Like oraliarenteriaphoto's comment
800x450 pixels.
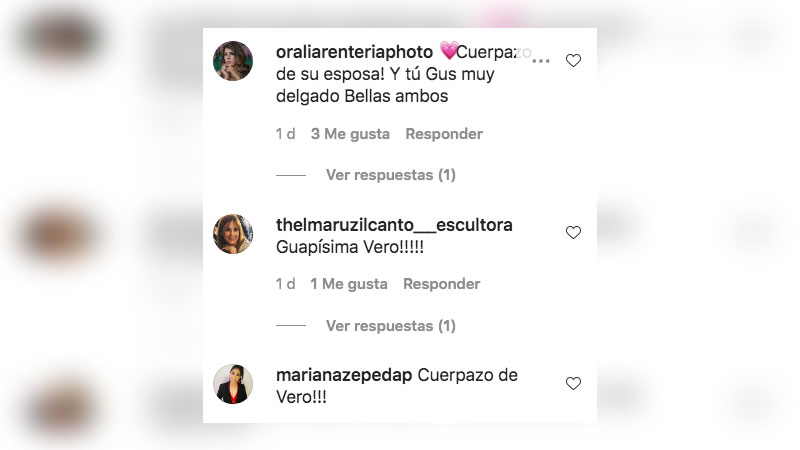pos(573,61)
